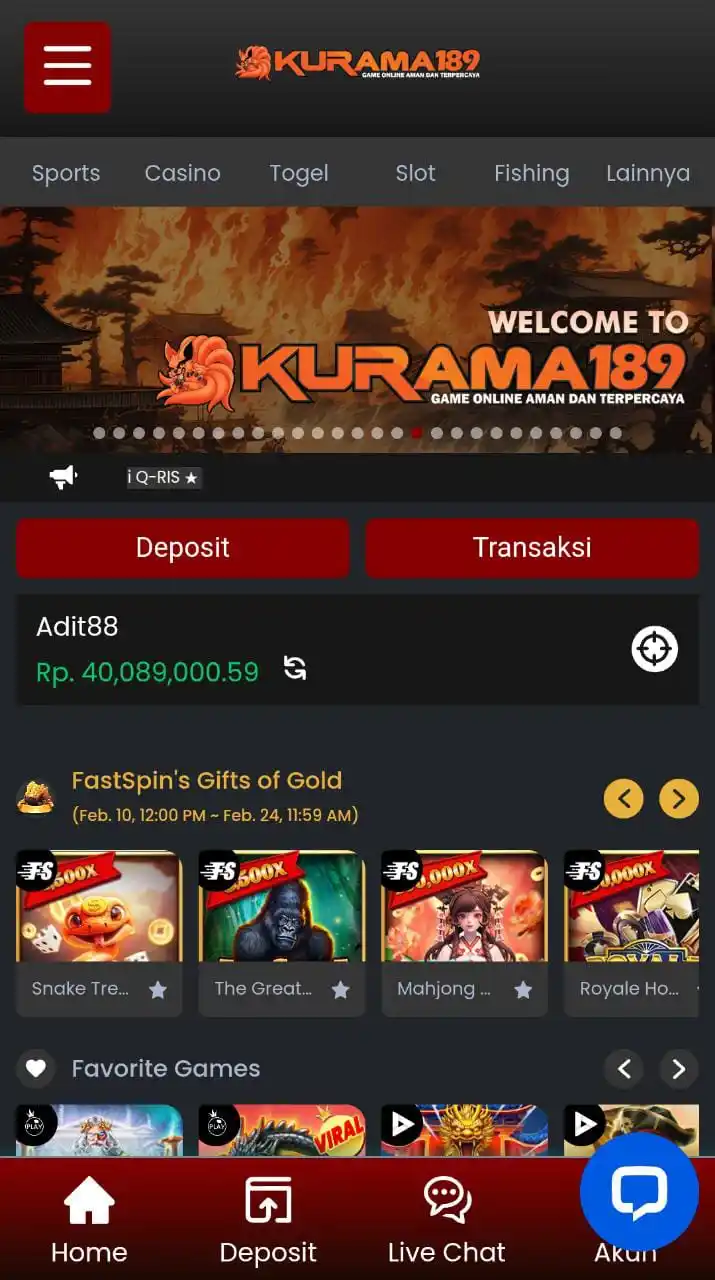
Task: Open the Snake Tre... game card
Action: tap(99, 908)
